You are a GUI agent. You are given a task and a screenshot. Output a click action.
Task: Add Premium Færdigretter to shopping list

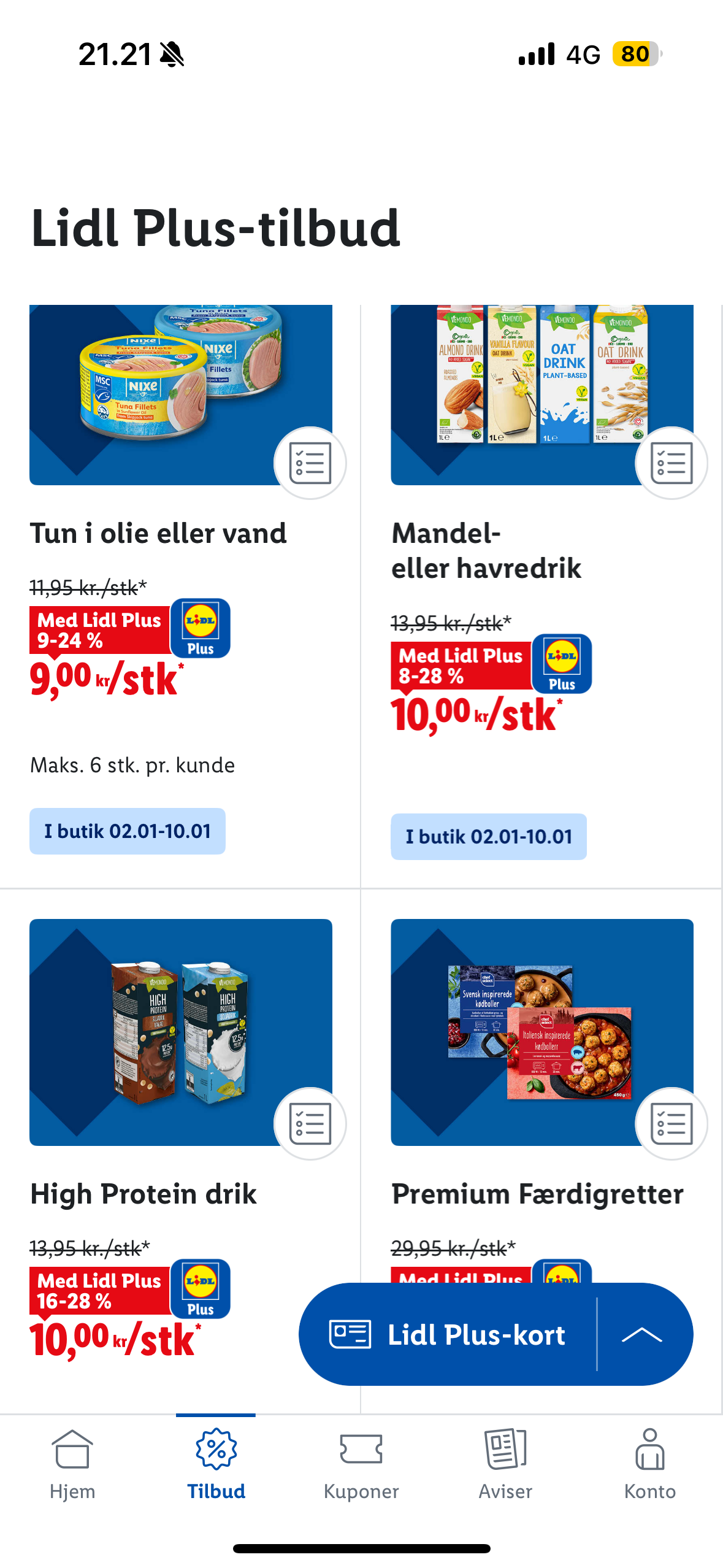point(671,1123)
